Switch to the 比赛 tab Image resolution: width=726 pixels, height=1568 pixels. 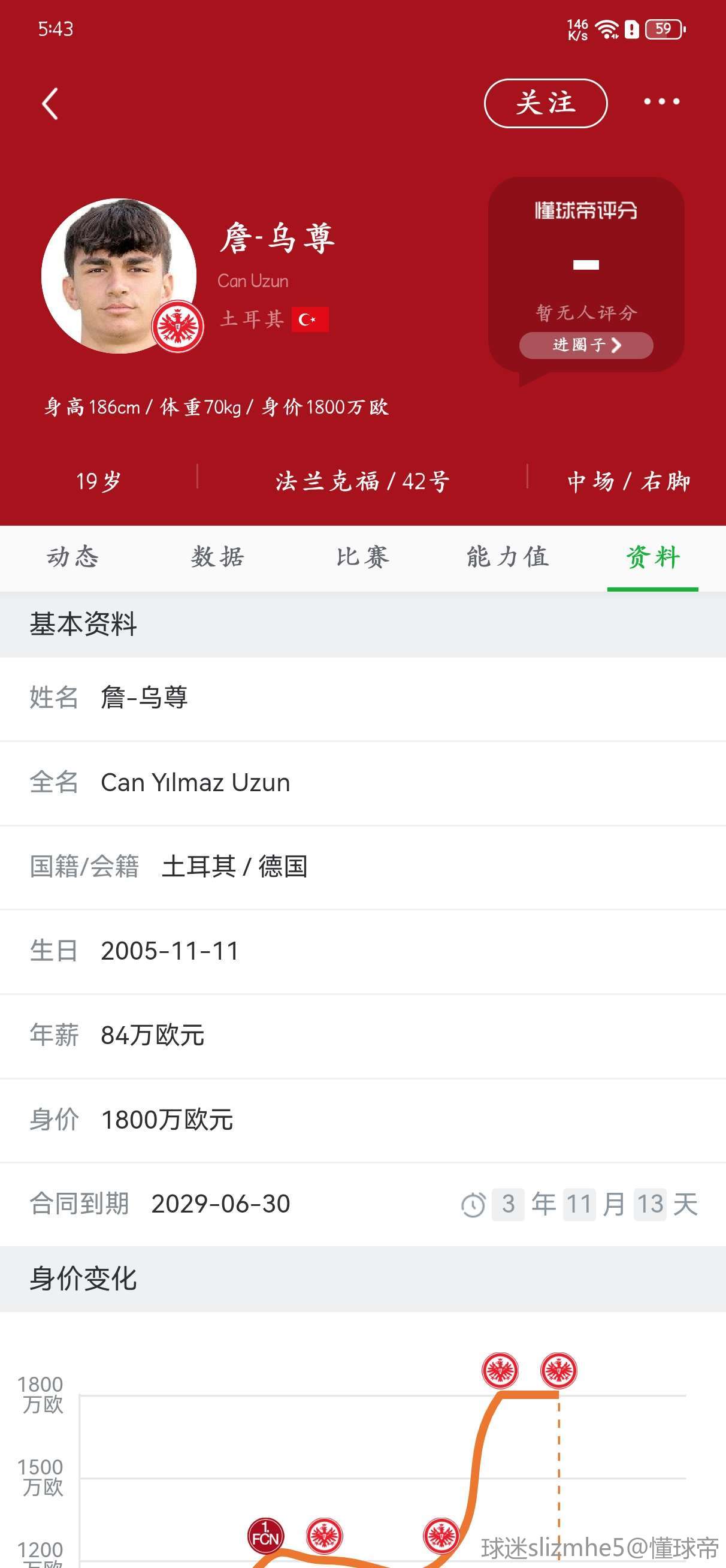pos(362,557)
